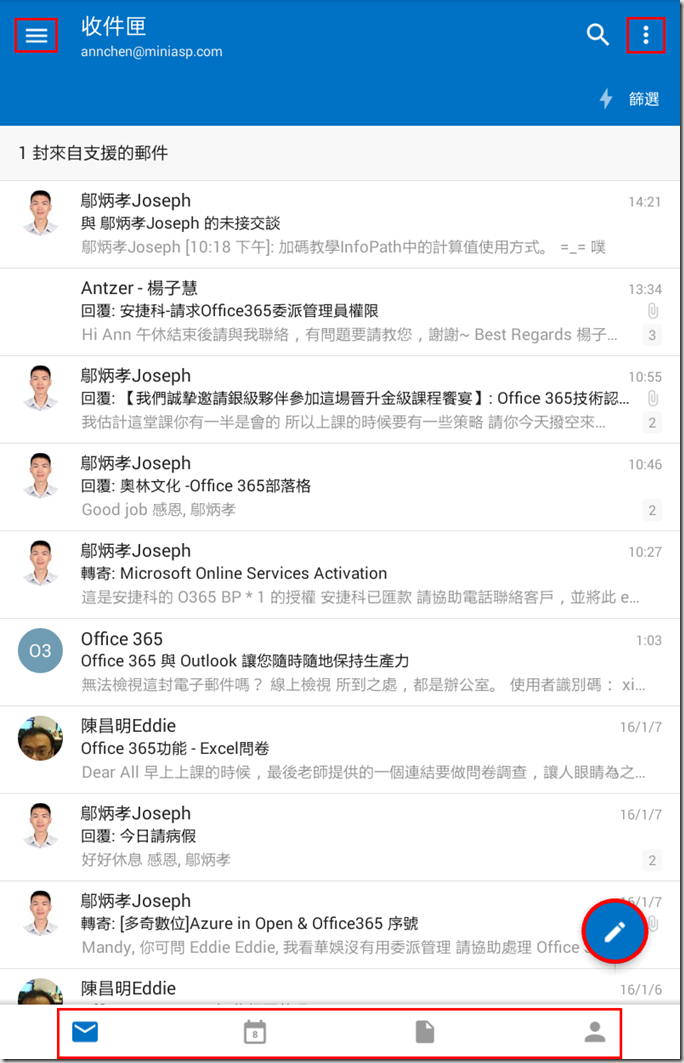684x1063 pixels.
Task: Open the Microsoft Online Services Activation email
Action: click(340, 574)
